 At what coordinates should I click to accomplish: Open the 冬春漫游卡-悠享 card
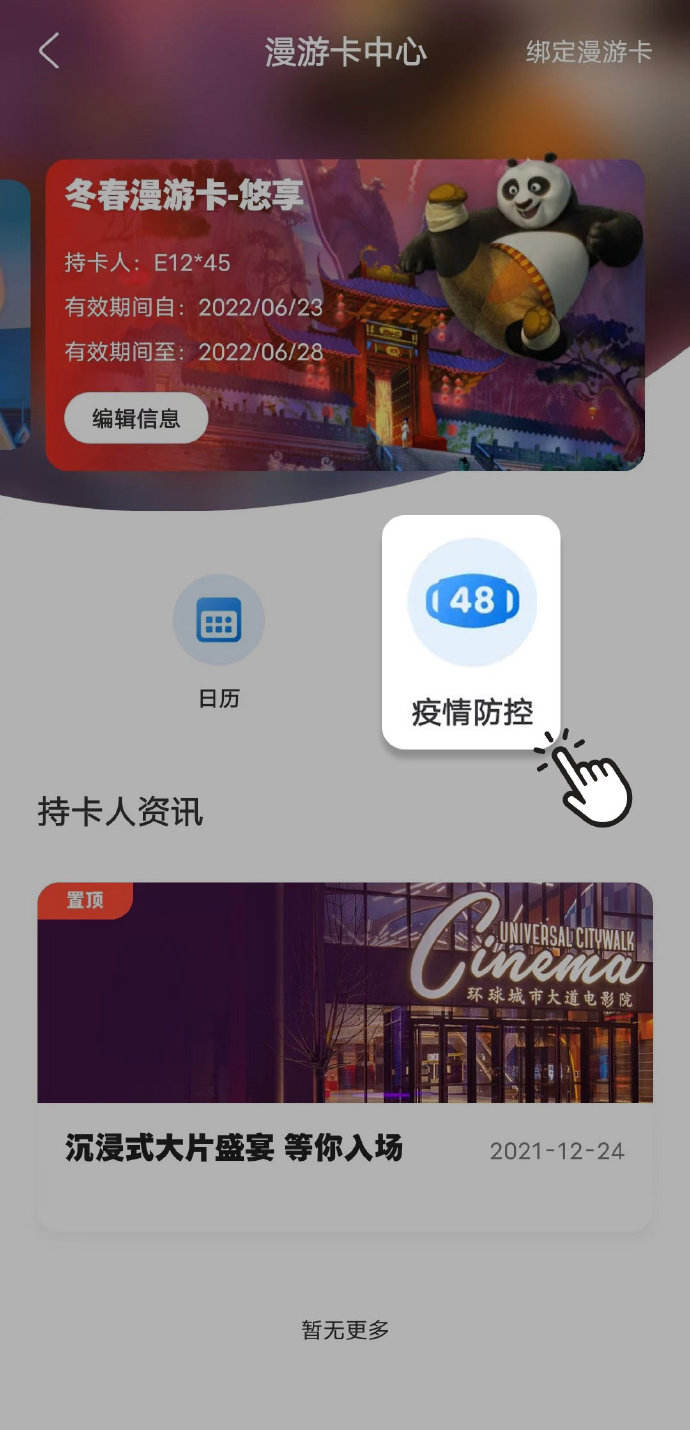tap(345, 300)
